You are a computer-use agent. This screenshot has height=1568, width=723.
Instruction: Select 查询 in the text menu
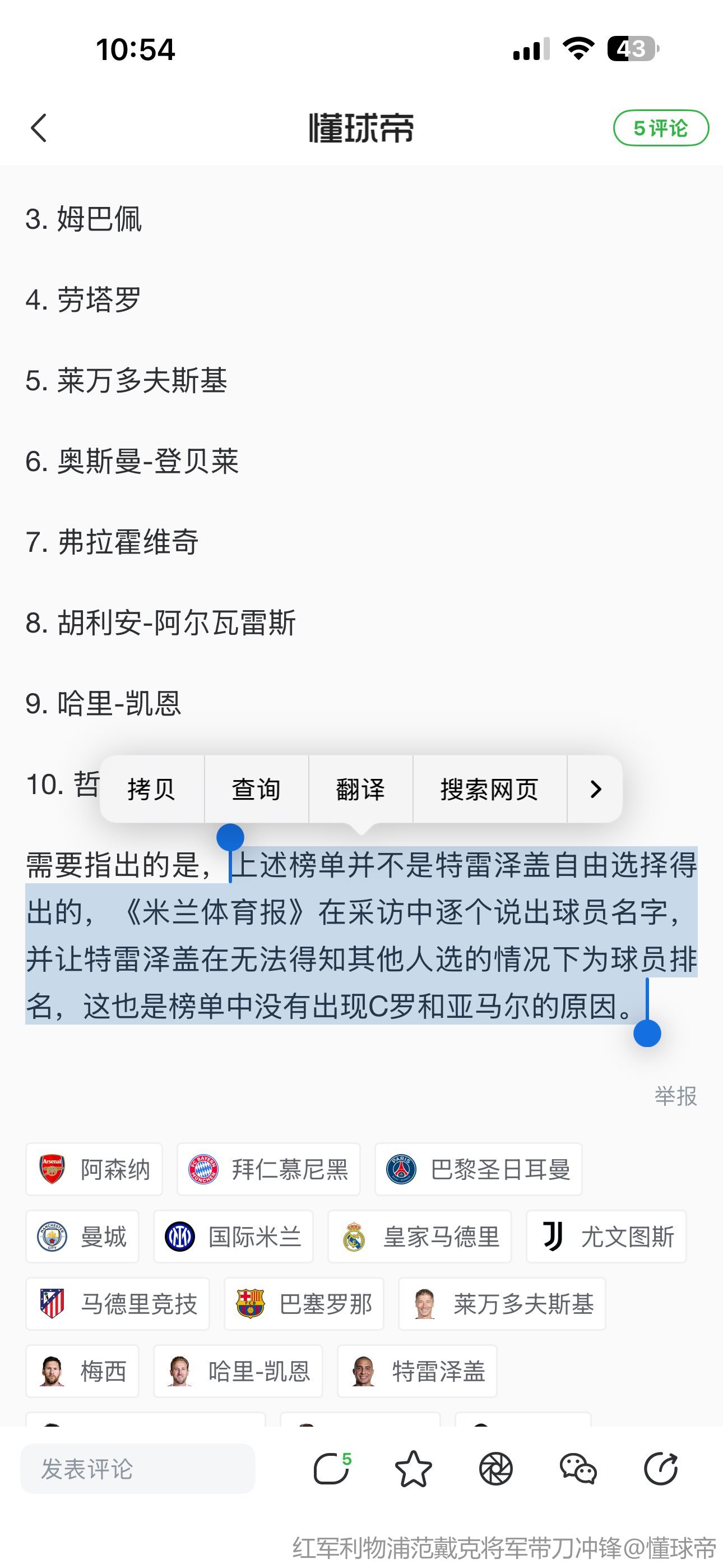(x=256, y=790)
